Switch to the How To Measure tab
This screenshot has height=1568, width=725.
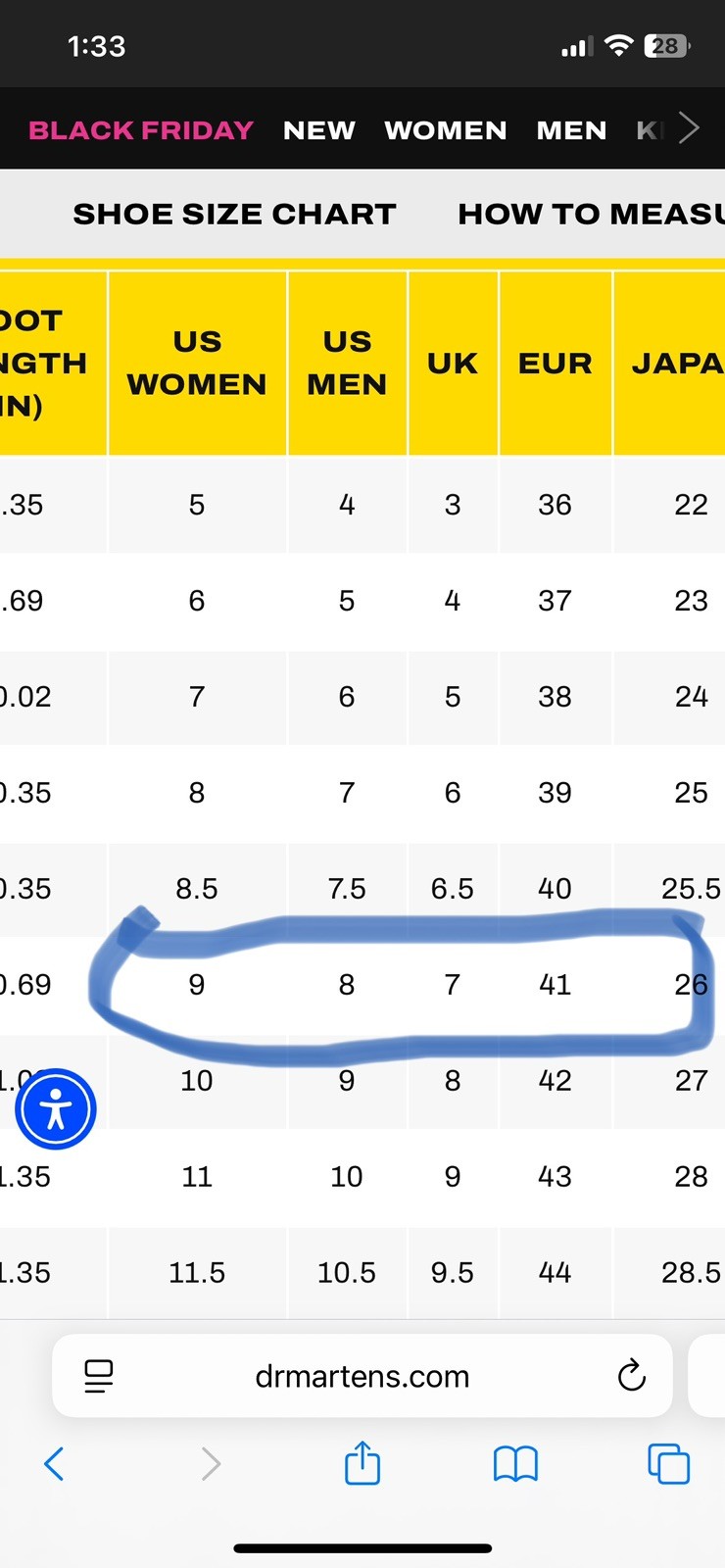click(x=591, y=214)
